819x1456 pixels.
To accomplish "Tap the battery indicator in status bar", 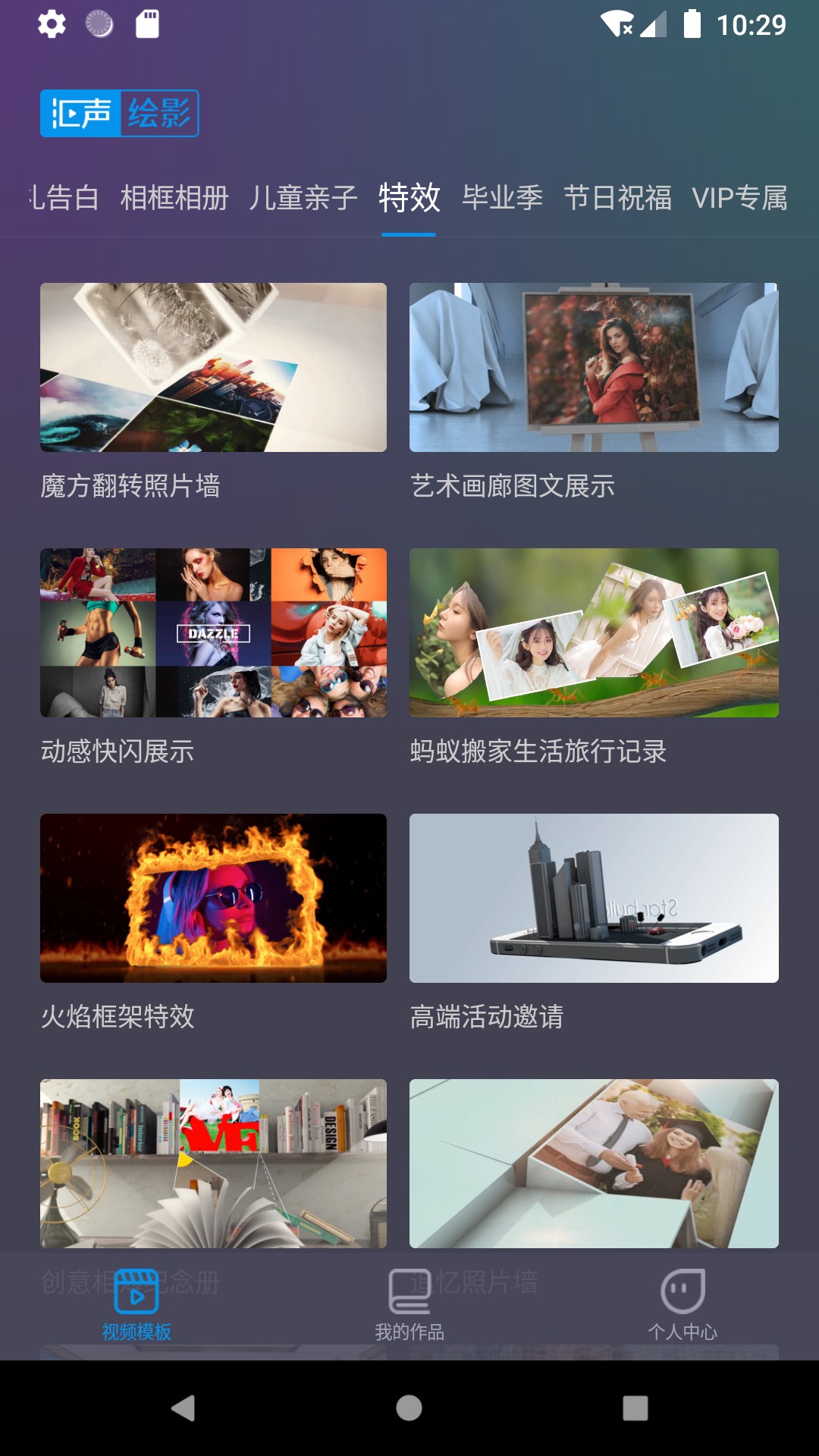I will [692, 24].
